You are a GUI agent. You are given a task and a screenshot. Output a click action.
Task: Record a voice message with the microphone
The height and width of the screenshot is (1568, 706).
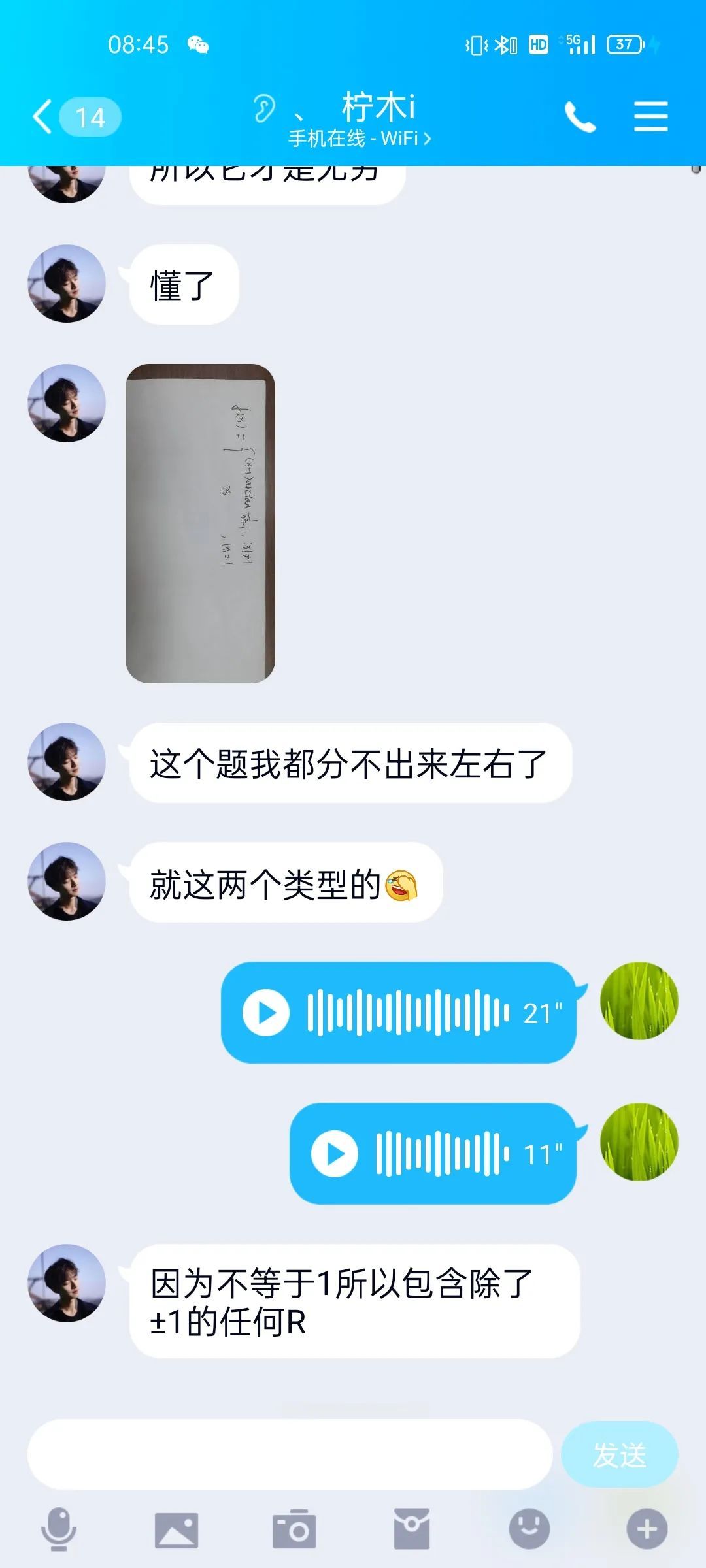tap(59, 1529)
